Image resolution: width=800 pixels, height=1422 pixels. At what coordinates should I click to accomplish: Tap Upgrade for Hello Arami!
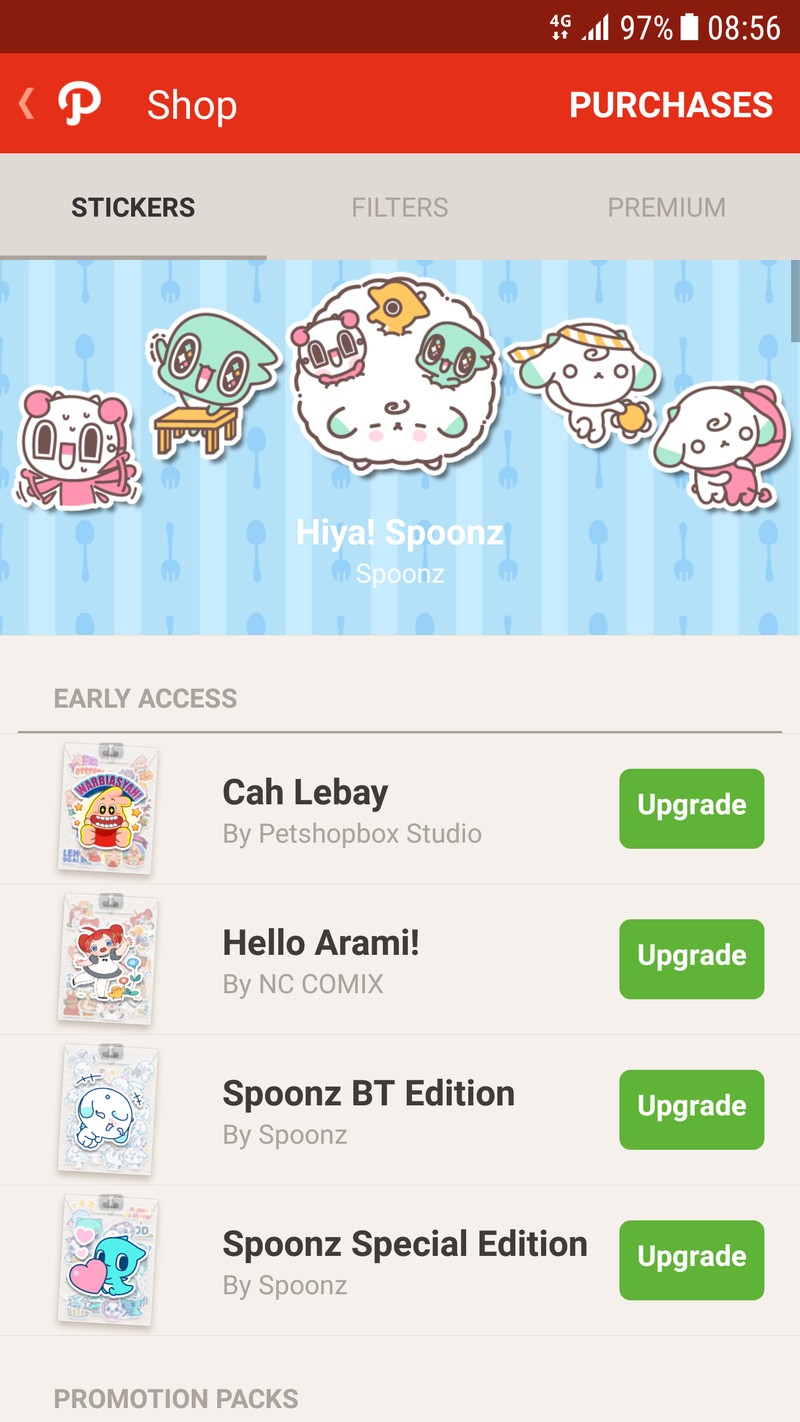coord(691,958)
